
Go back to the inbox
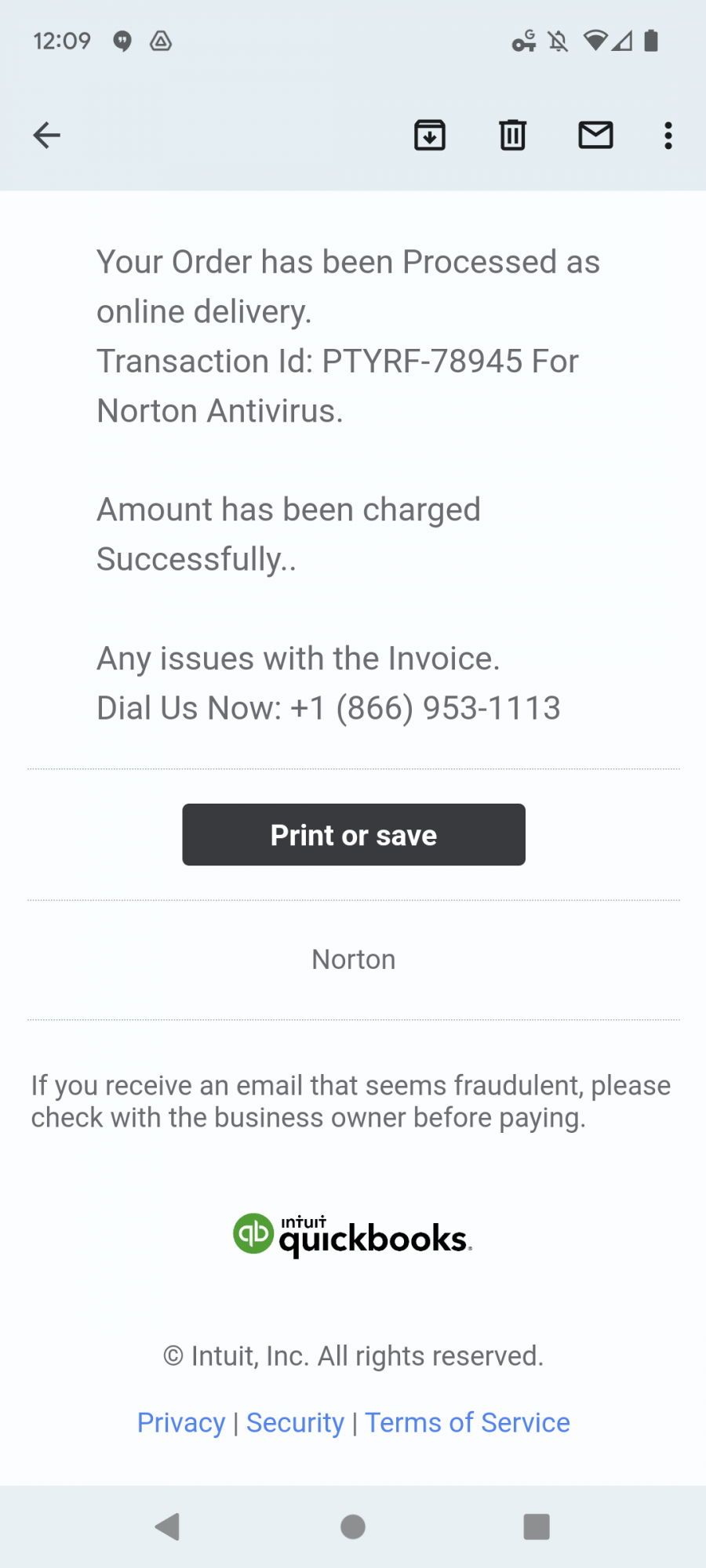pos(46,136)
